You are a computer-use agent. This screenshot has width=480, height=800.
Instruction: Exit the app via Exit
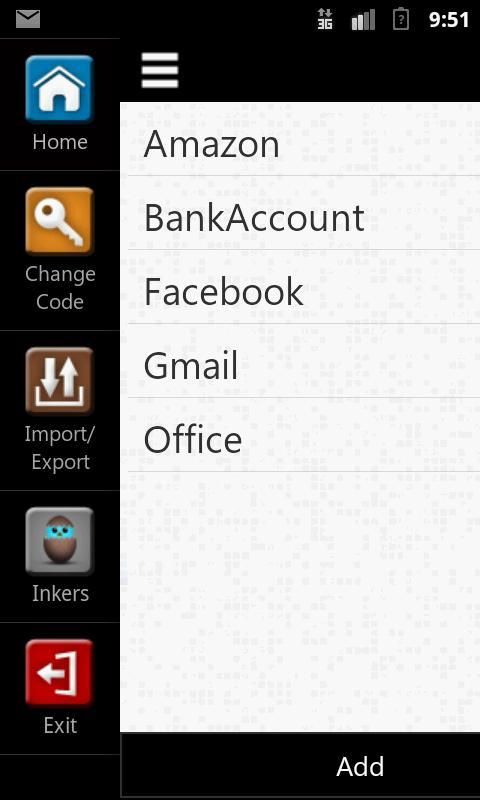[60, 688]
